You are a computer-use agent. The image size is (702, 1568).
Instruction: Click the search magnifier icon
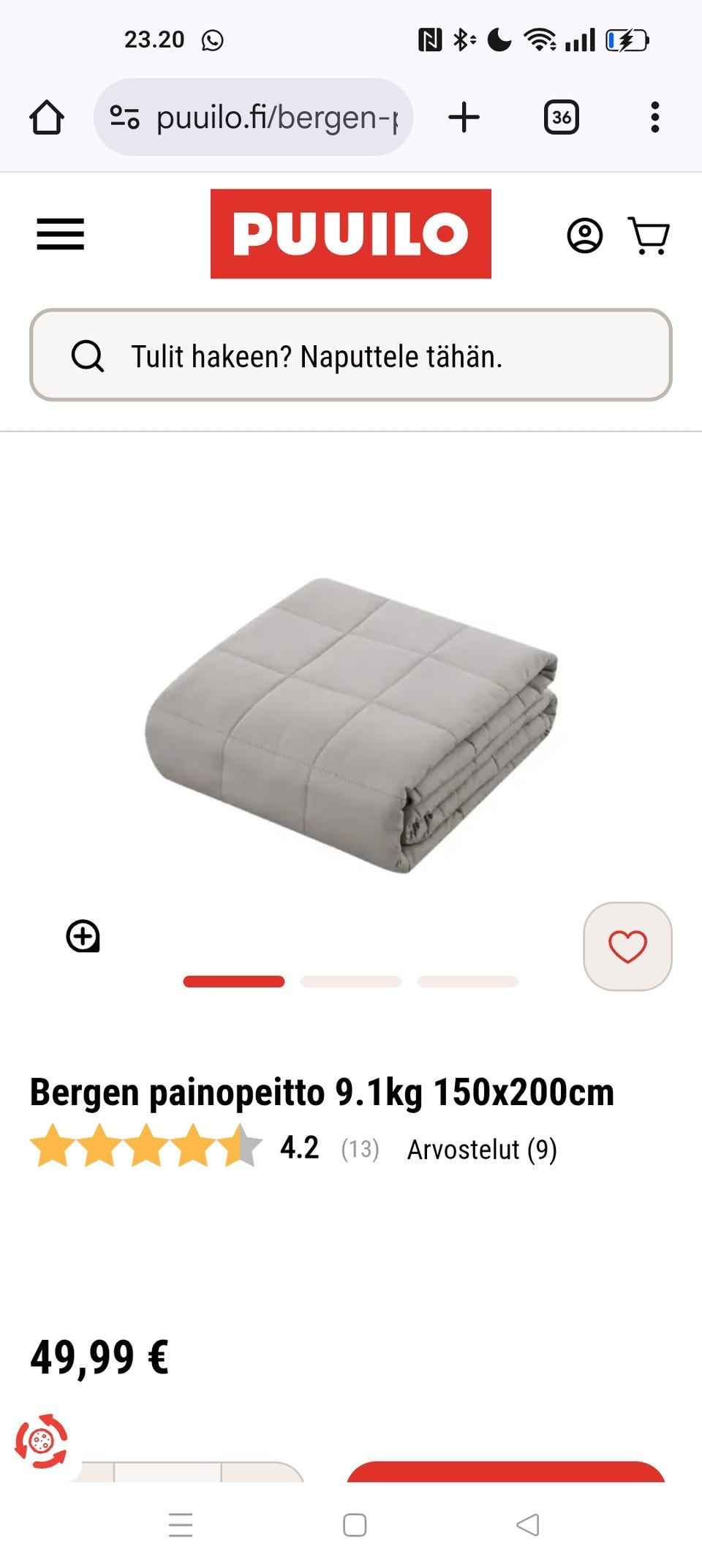(88, 358)
